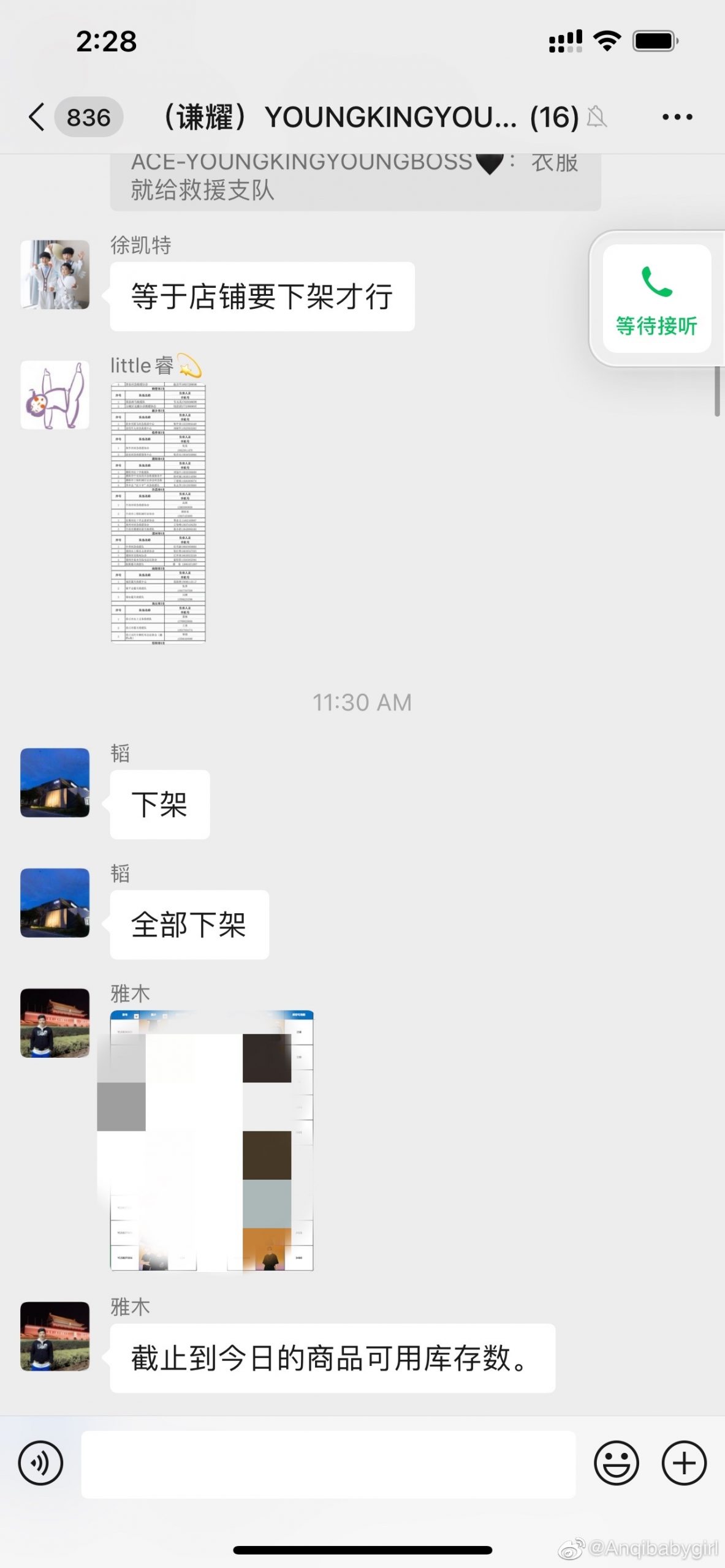Open 韬's avatar beside 全部下架
Image resolution: width=725 pixels, height=1568 pixels.
tap(55, 902)
